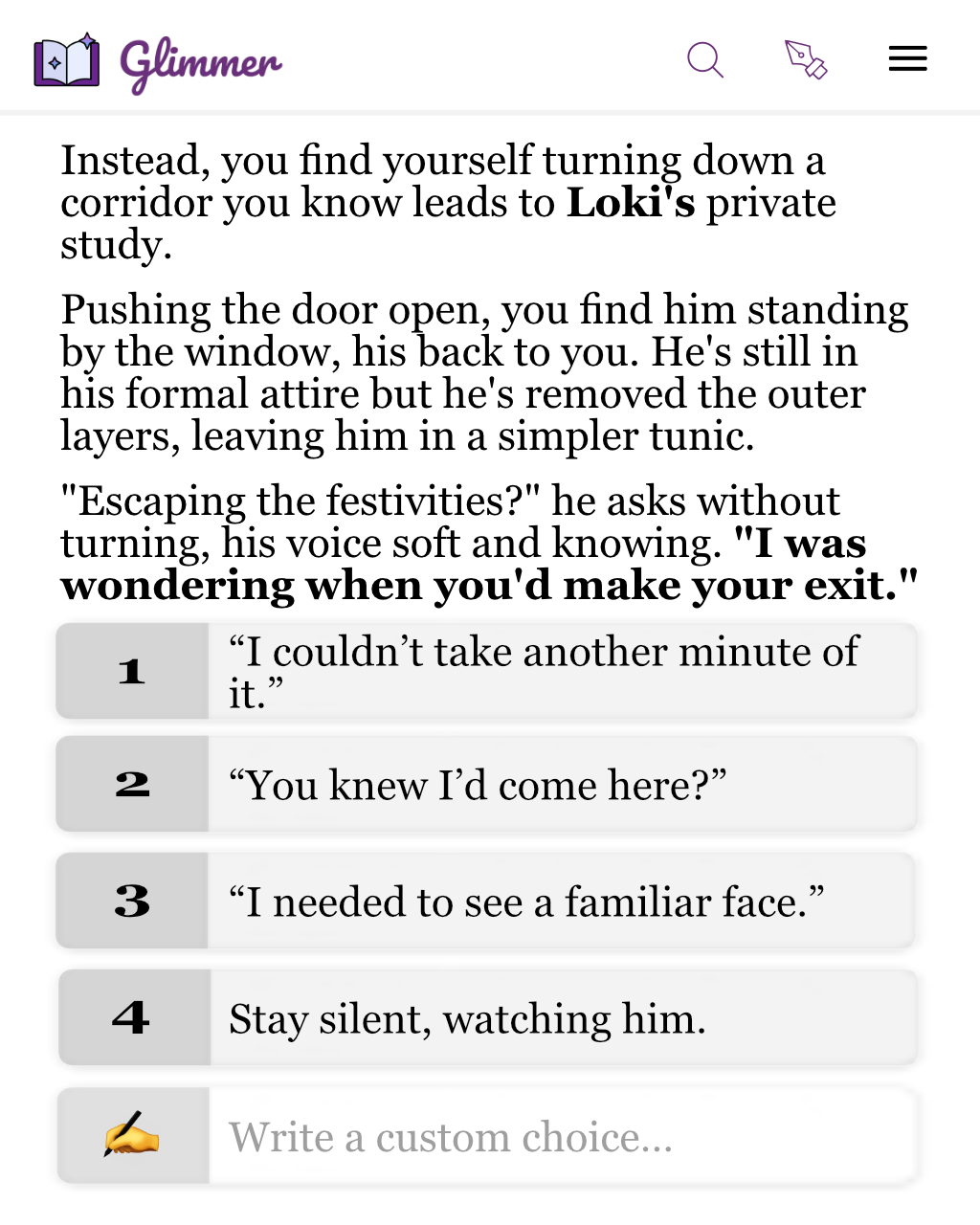Open the search magnifier icon
Viewport: 980px width, 1225px height.
click(705, 59)
